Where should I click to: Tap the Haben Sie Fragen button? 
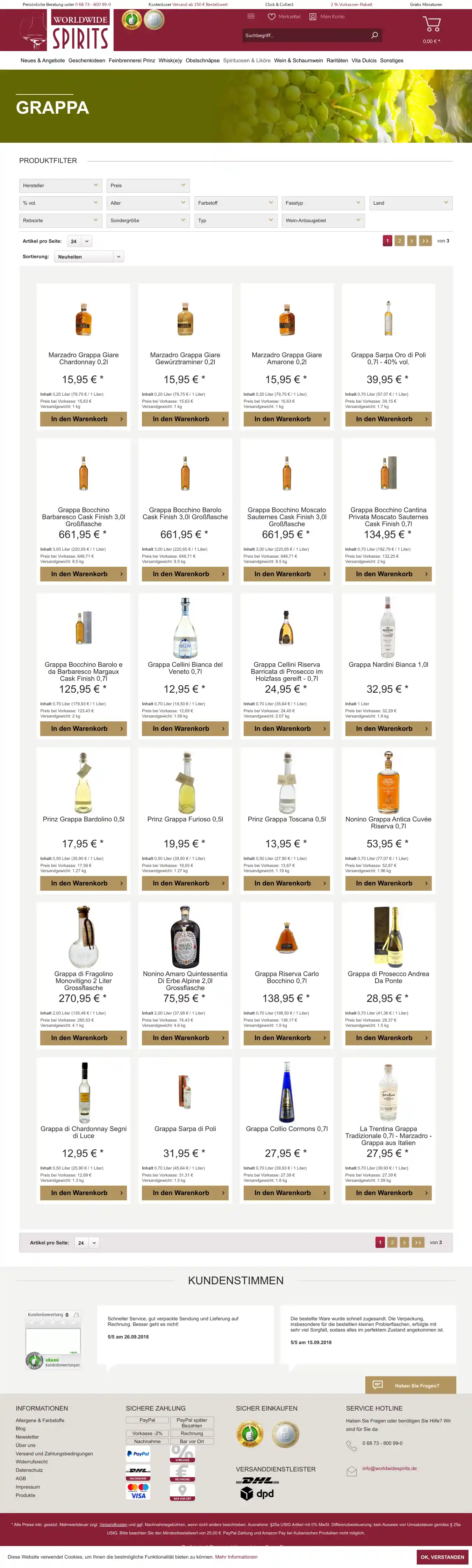click(x=410, y=1385)
